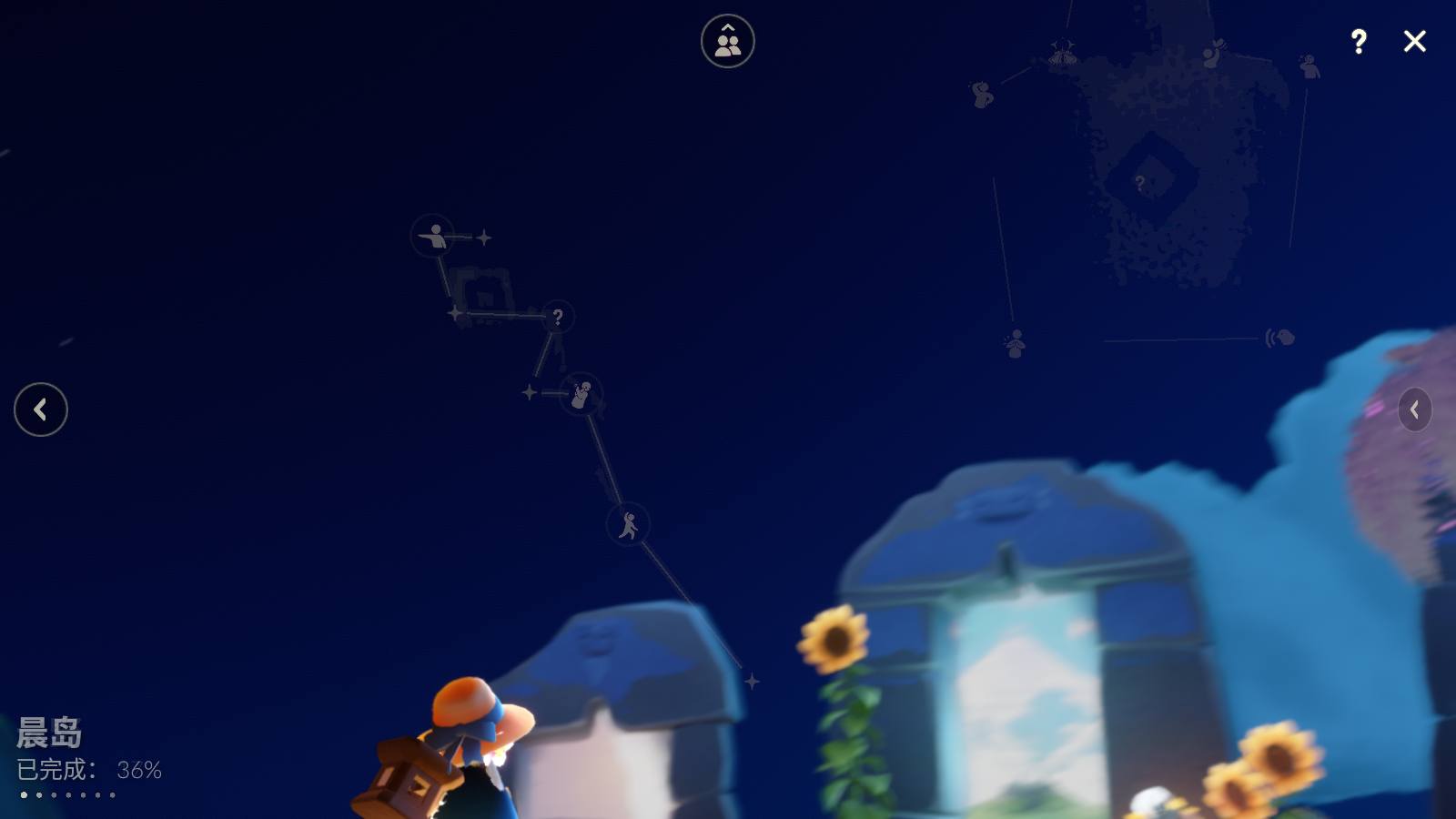Select the waving spirit node in the constellation
Viewport: 1456px width, 819px height.
pyautogui.click(x=581, y=394)
